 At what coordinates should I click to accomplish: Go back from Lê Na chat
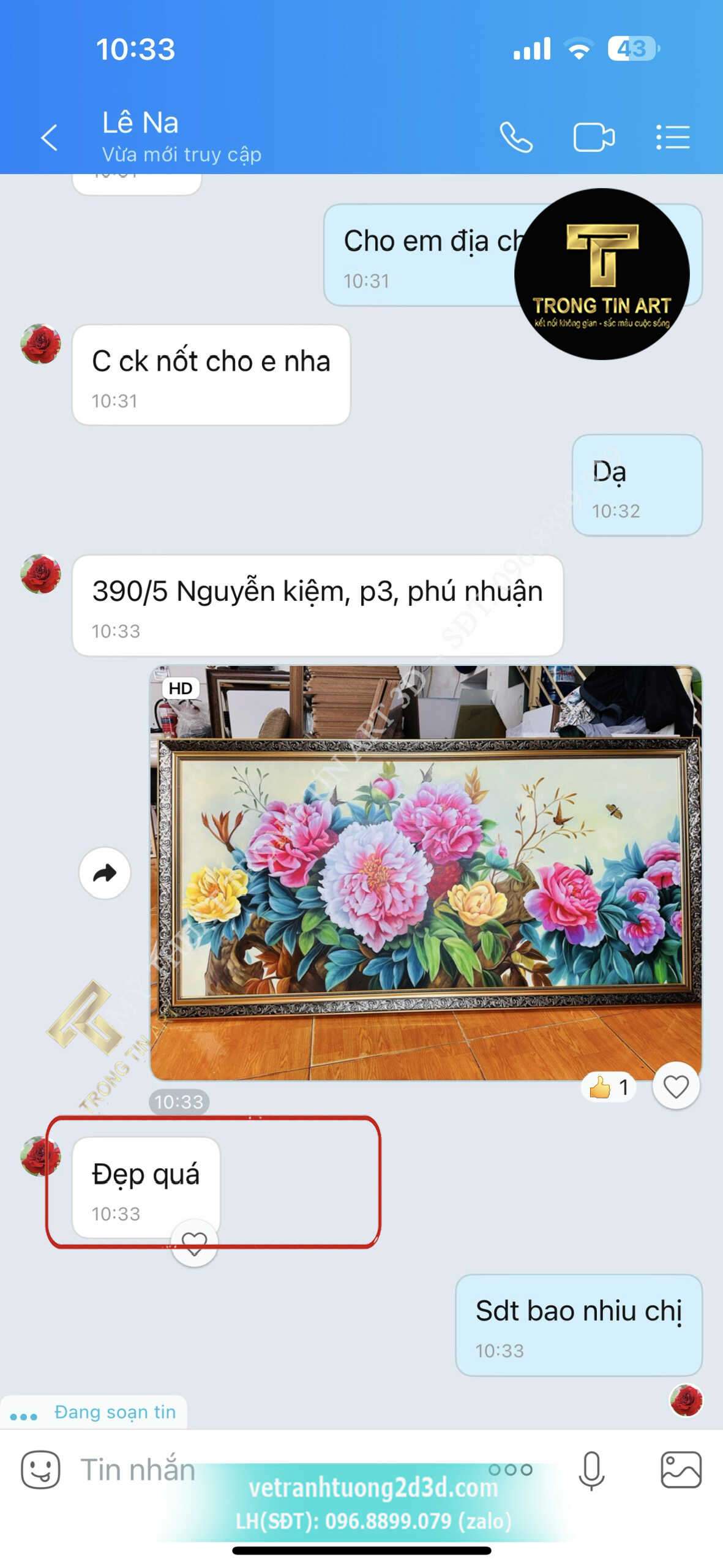pyautogui.click(x=50, y=137)
